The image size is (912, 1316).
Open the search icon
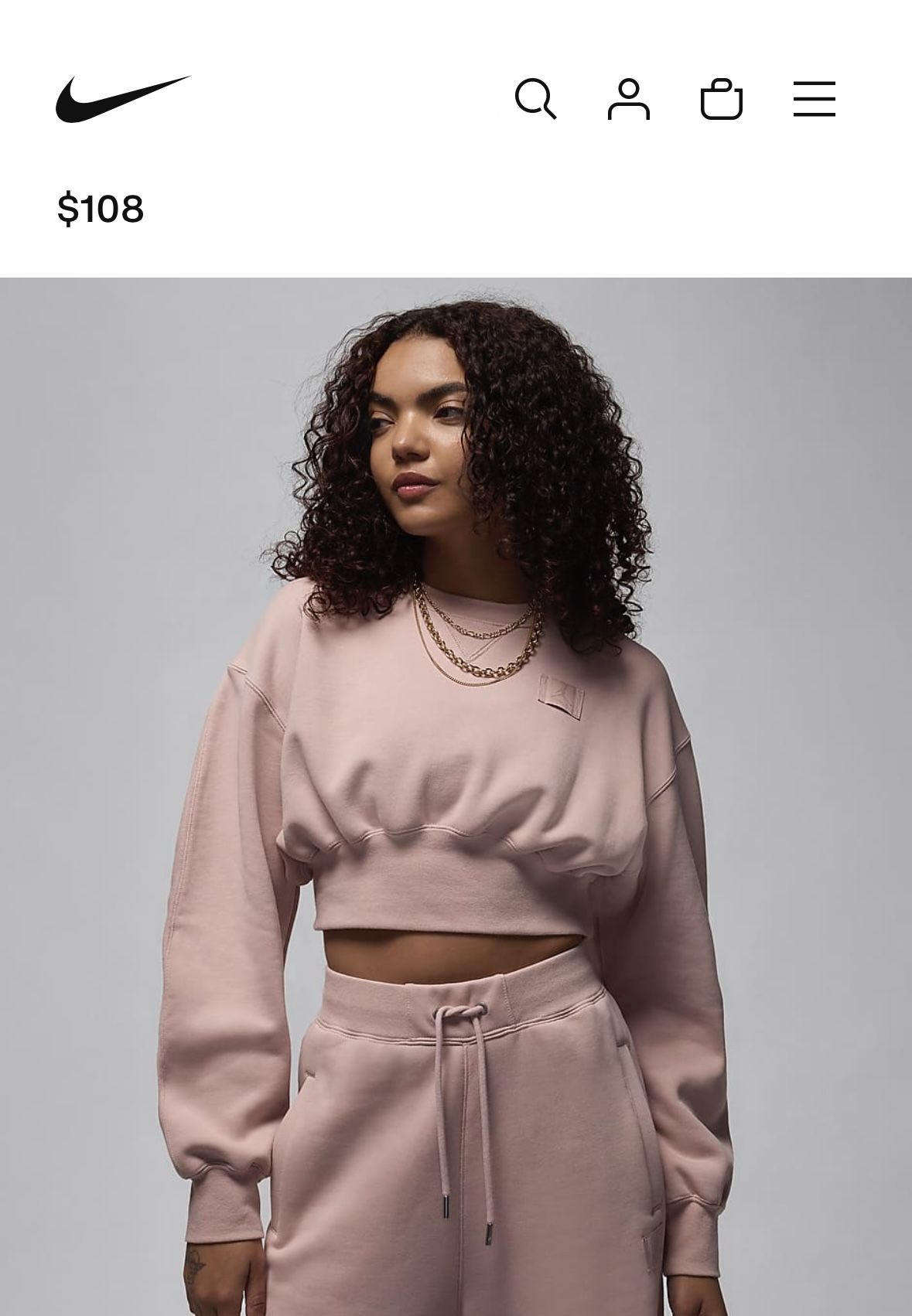pos(535,99)
